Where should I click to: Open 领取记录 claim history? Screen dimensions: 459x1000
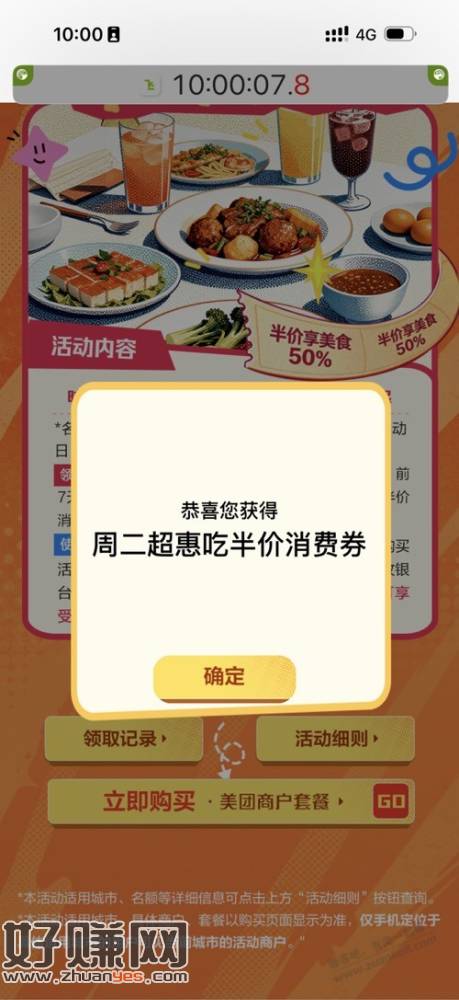124,739
